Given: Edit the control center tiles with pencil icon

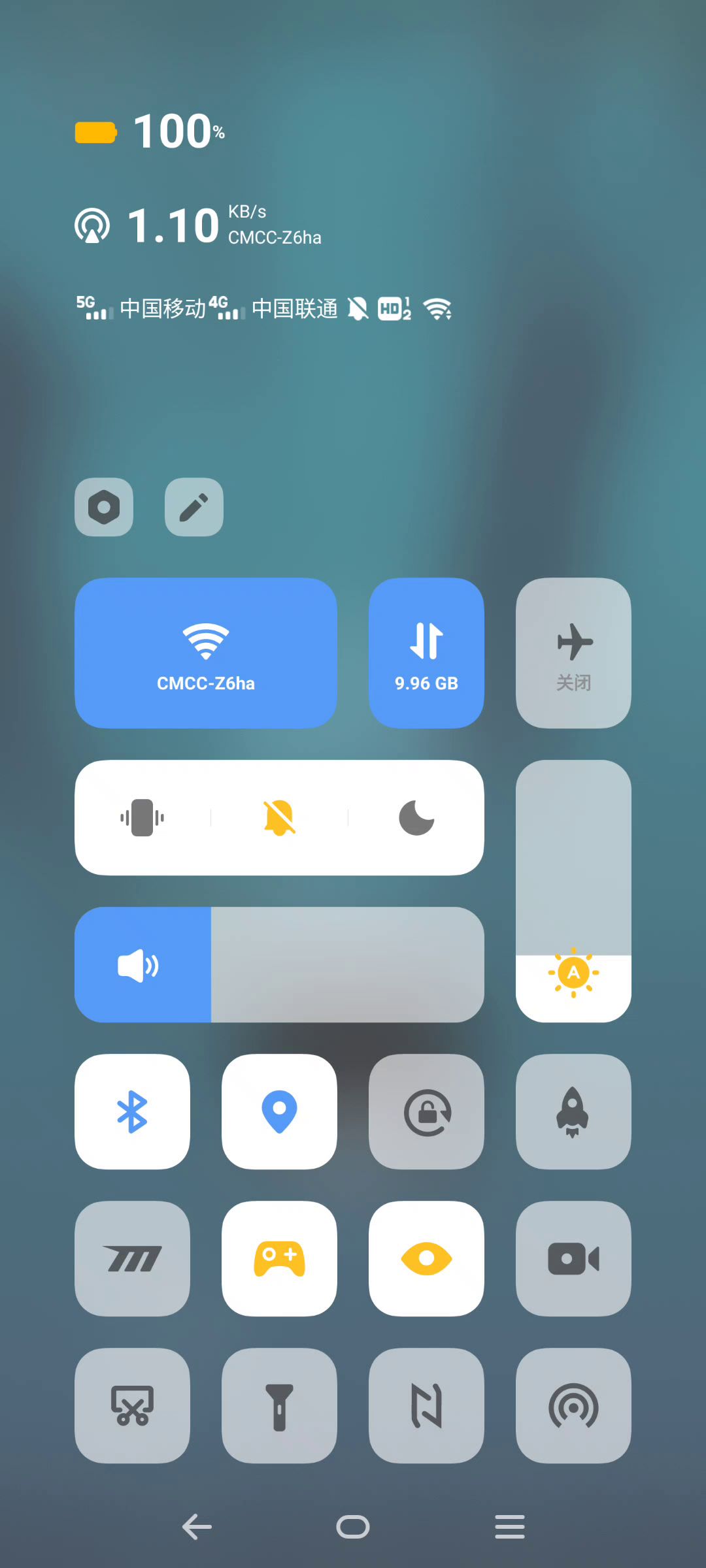Looking at the screenshot, I should [193, 507].
